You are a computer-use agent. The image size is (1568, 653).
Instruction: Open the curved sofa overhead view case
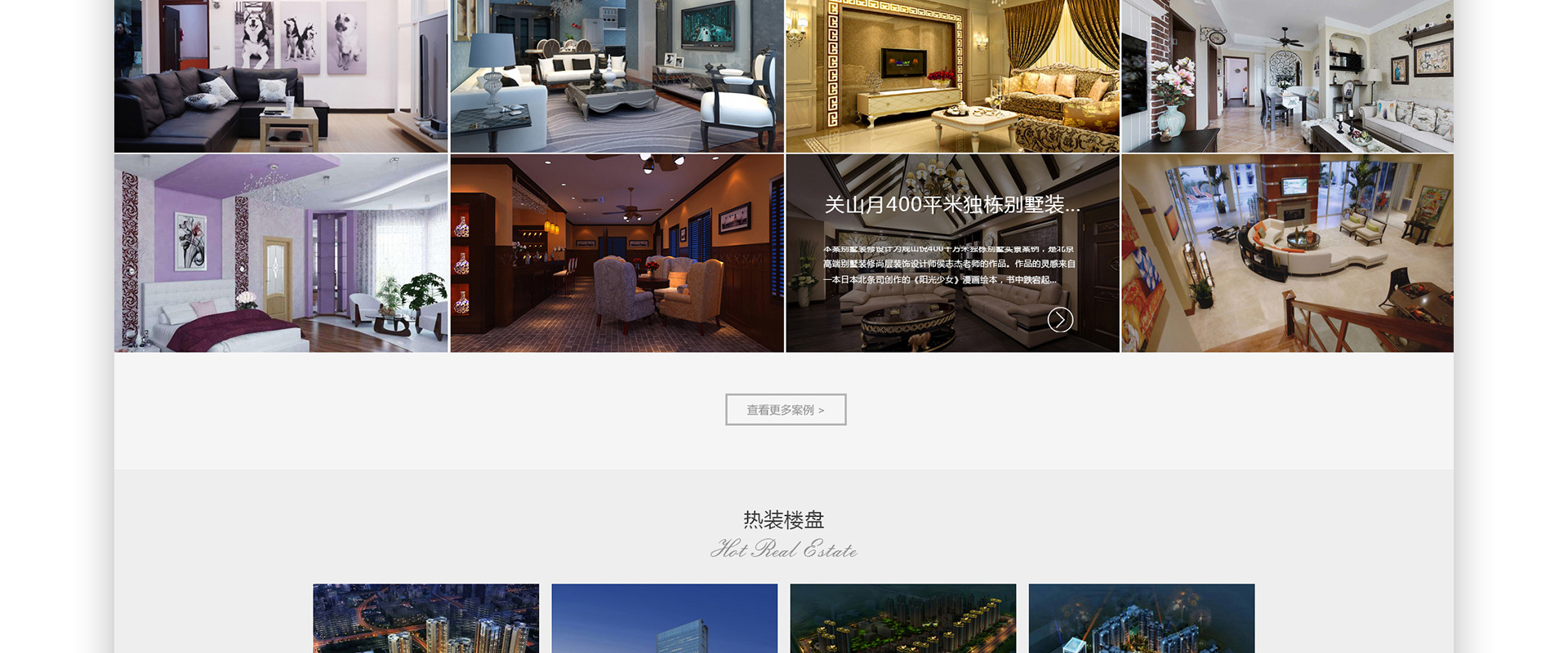pos(1287,253)
